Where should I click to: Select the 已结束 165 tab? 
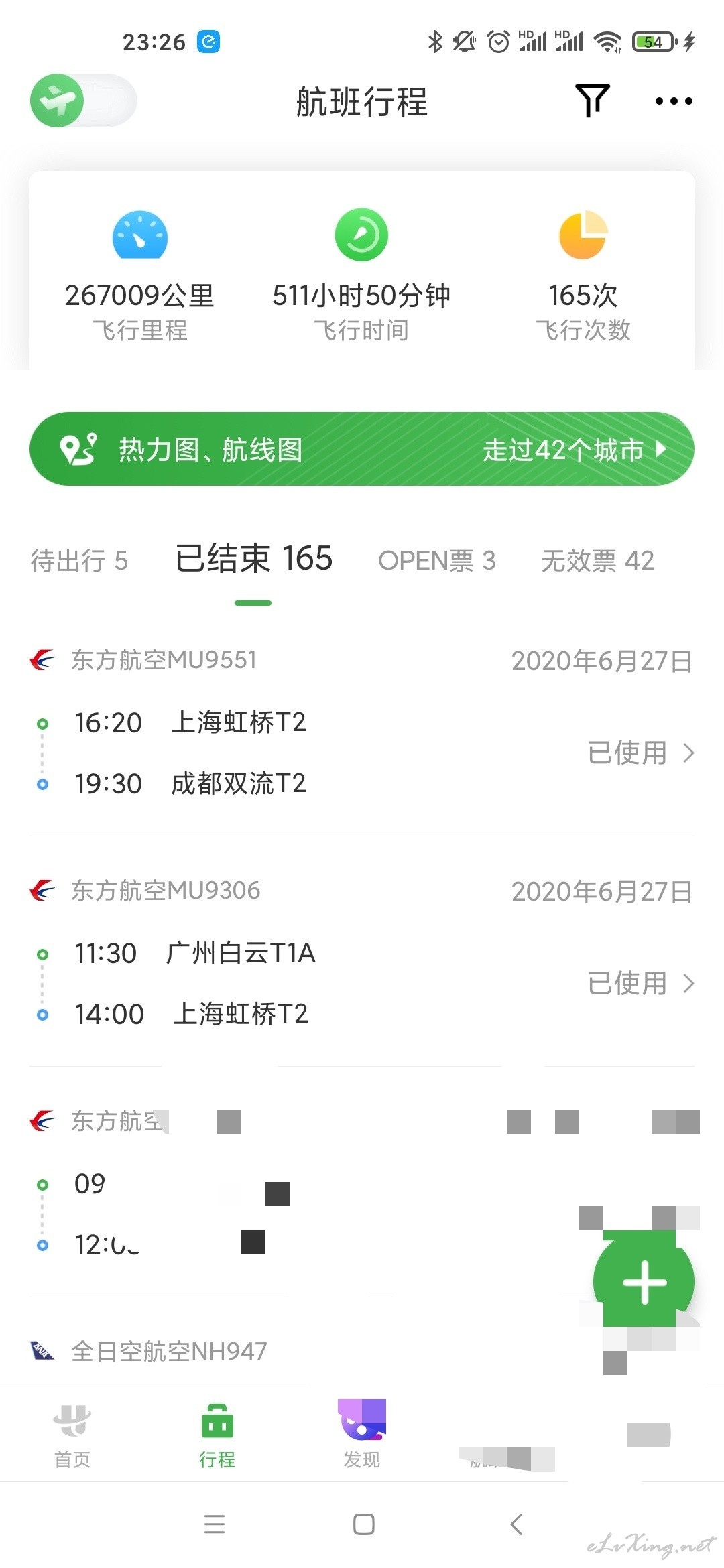tap(253, 558)
